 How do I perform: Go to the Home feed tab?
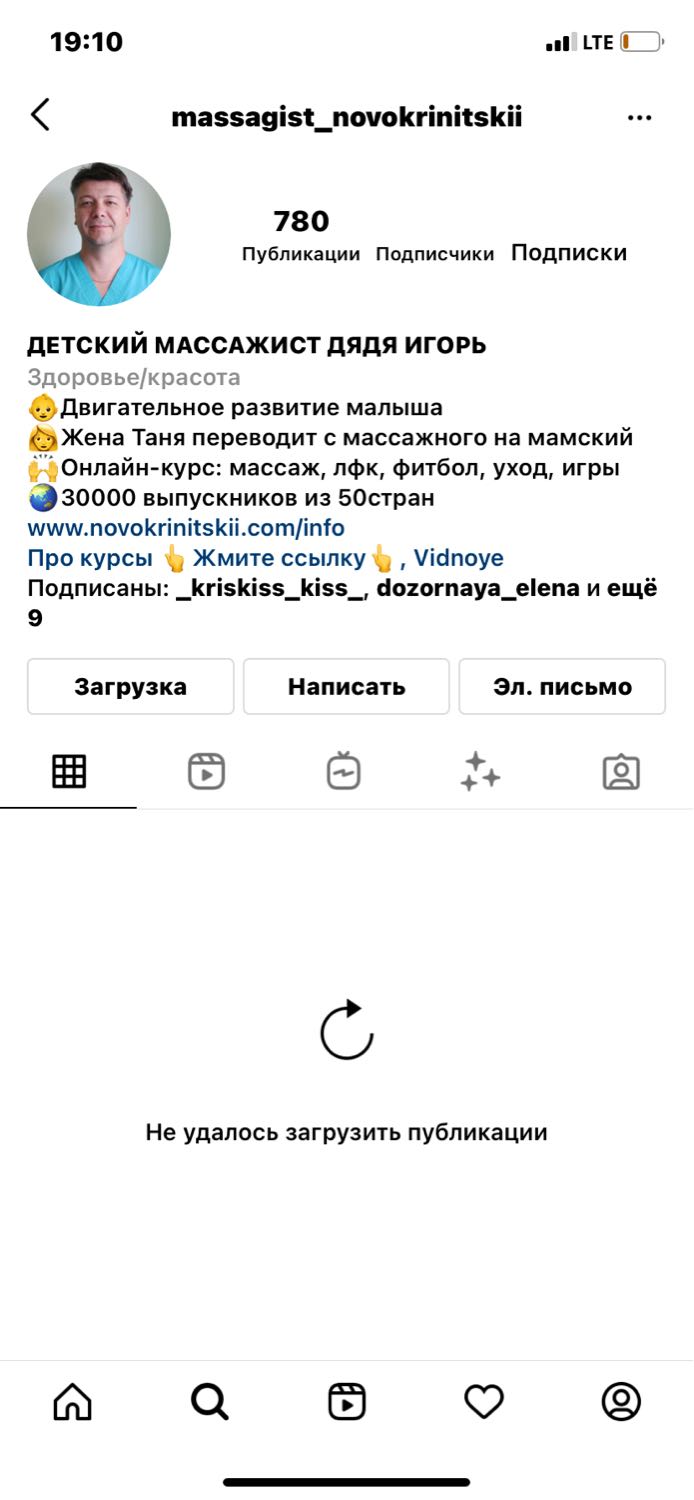[x=72, y=1402]
